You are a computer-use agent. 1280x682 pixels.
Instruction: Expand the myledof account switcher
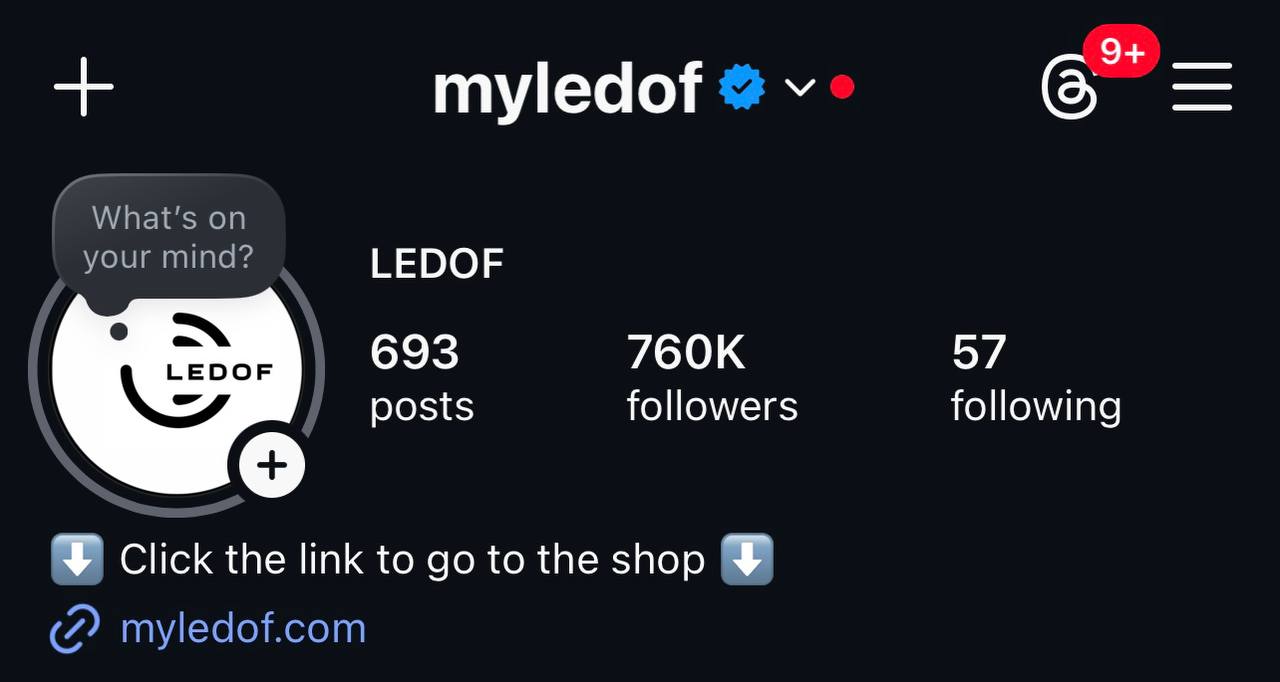(800, 88)
